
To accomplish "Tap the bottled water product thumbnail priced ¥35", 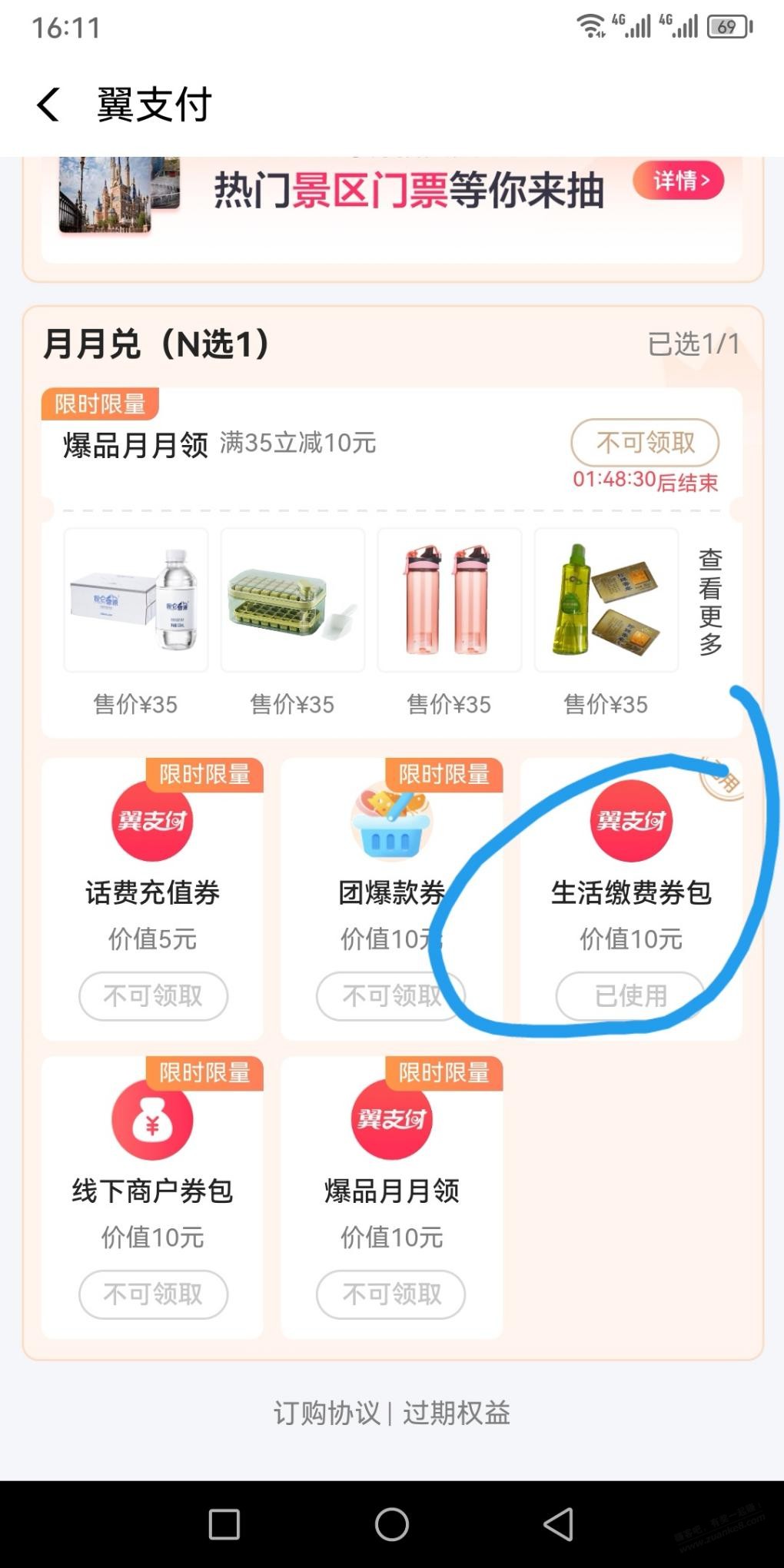I will (x=135, y=600).
